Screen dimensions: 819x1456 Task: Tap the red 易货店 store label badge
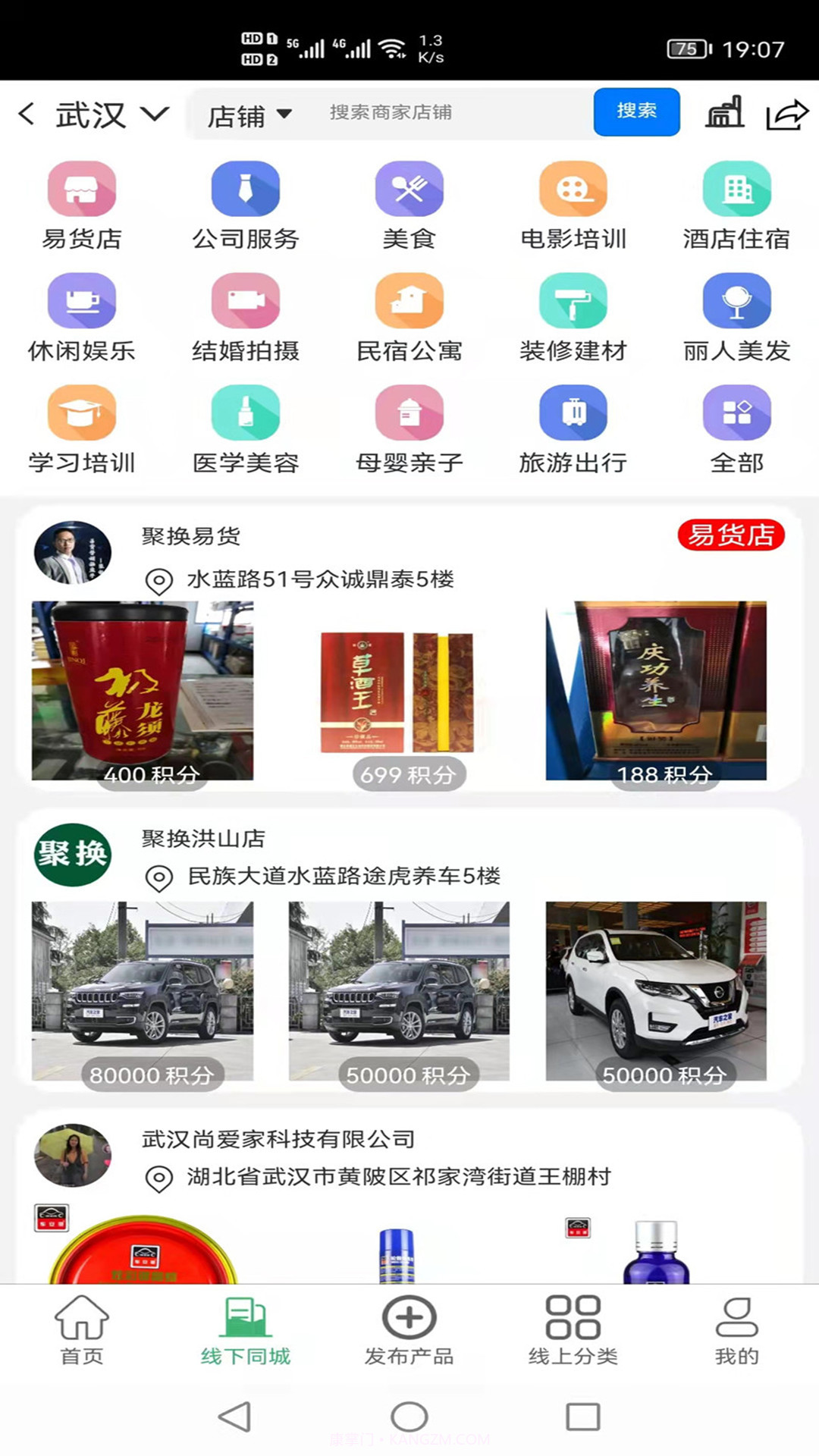pyautogui.click(x=730, y=535)
